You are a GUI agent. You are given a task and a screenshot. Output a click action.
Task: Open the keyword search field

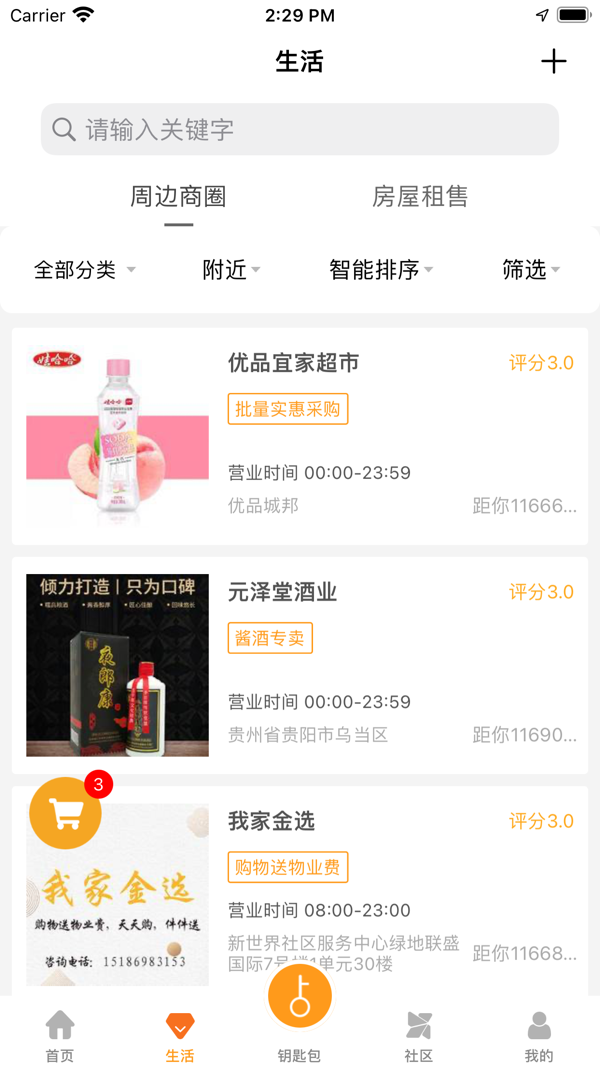point(300,130)
